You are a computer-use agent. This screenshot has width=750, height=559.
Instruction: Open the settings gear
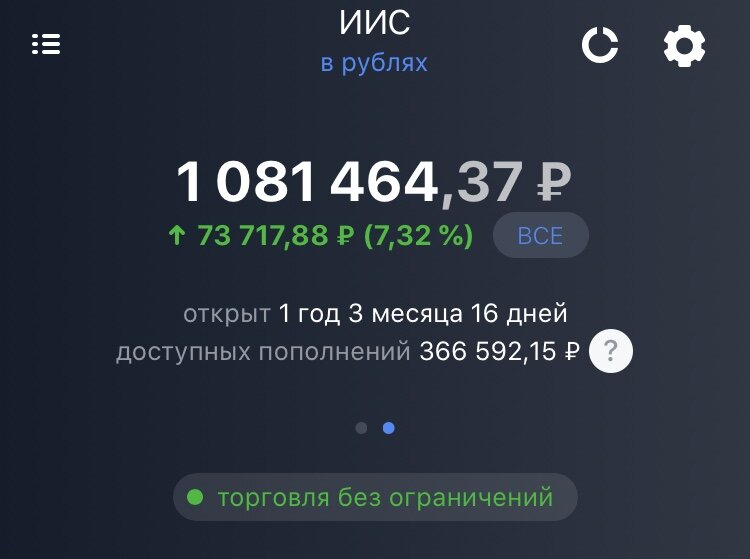(x=685, y=46)
